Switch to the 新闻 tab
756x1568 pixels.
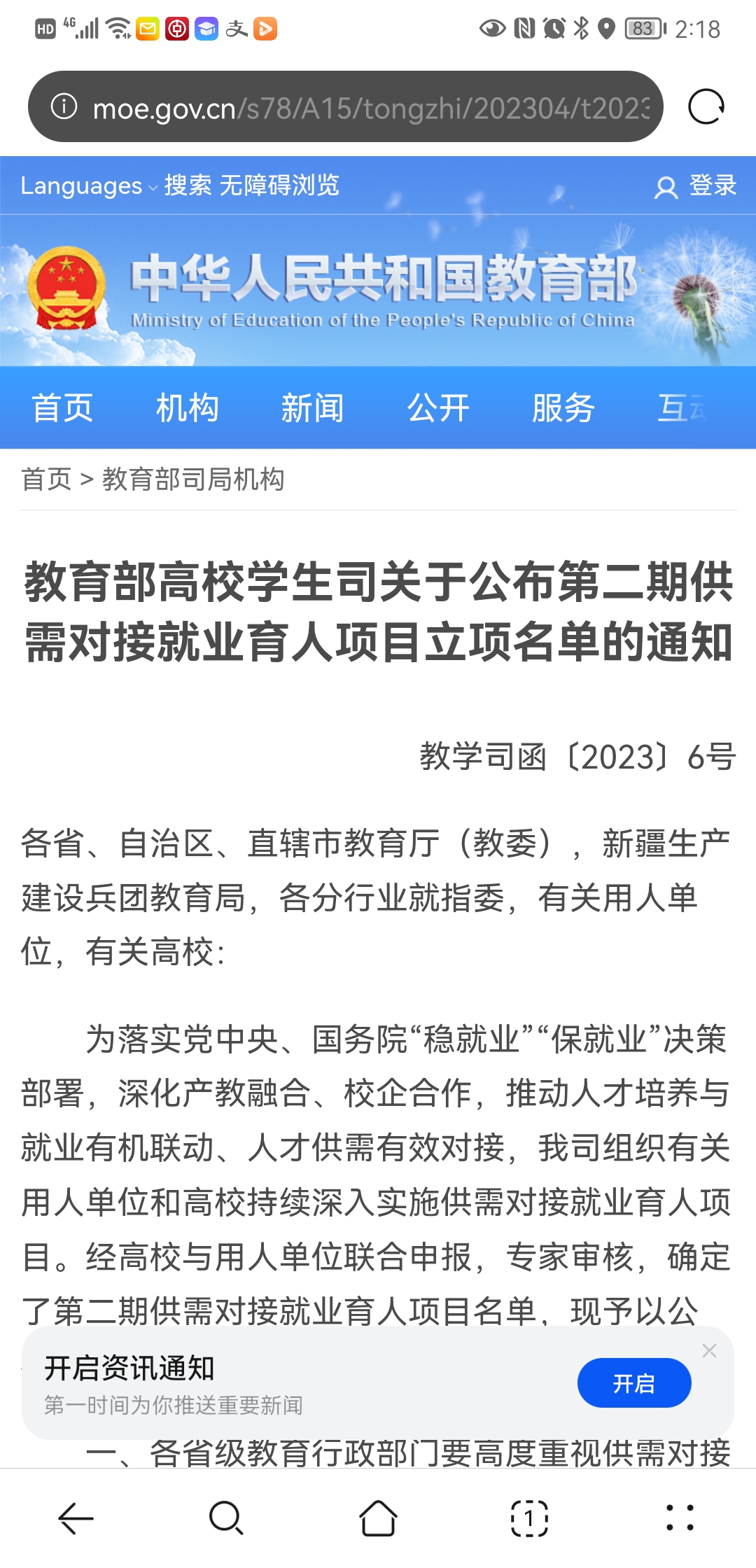click(x=312, y=407)
